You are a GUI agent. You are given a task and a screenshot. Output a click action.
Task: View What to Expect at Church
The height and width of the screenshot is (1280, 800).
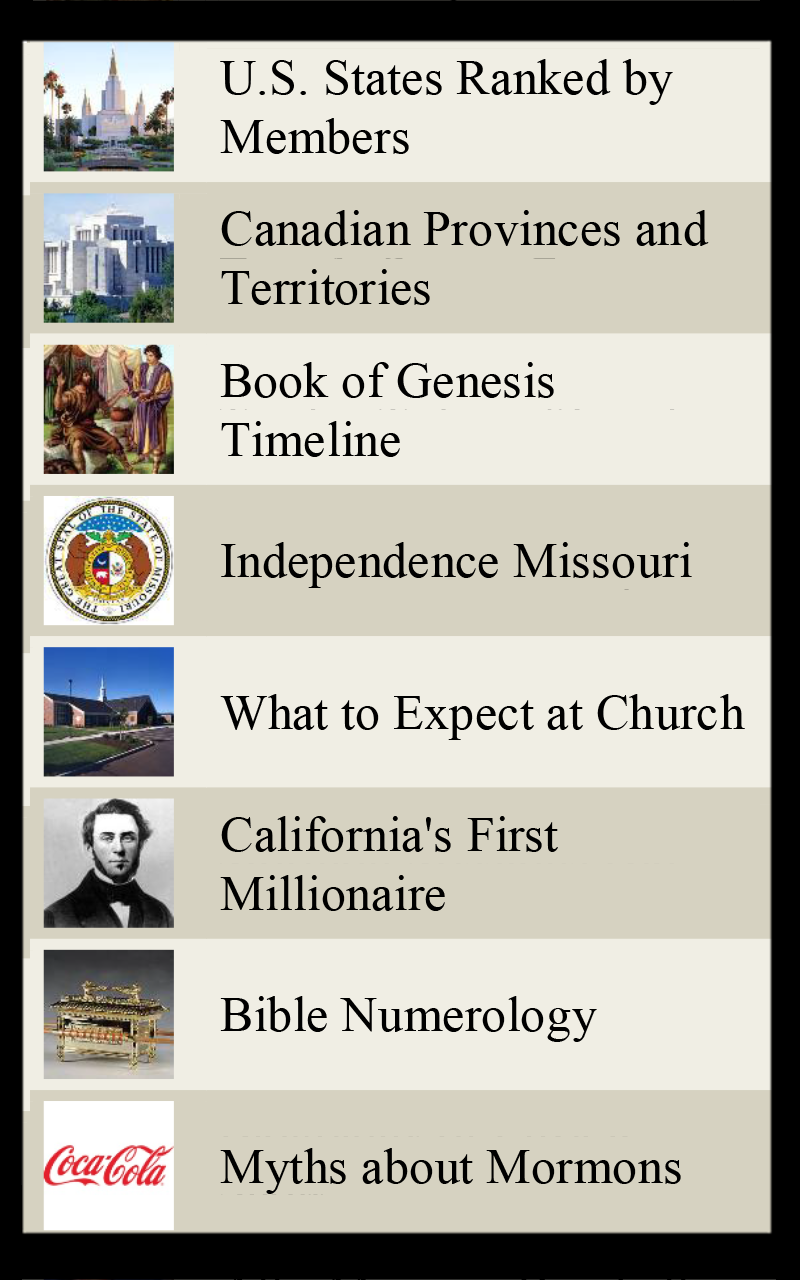pyautogui.click(x=481, y=711)
